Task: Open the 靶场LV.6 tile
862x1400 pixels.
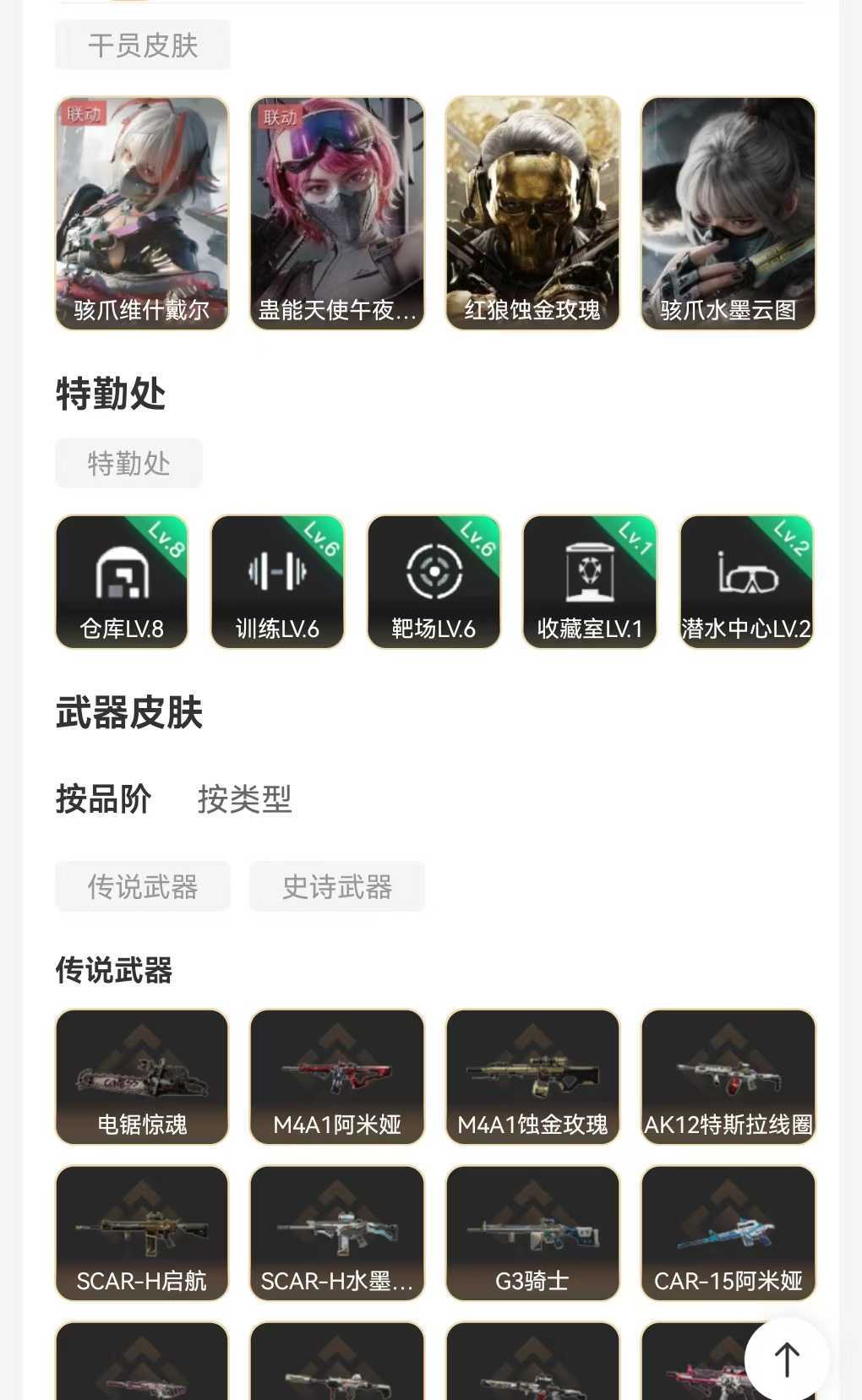Action: coord(434,581)
